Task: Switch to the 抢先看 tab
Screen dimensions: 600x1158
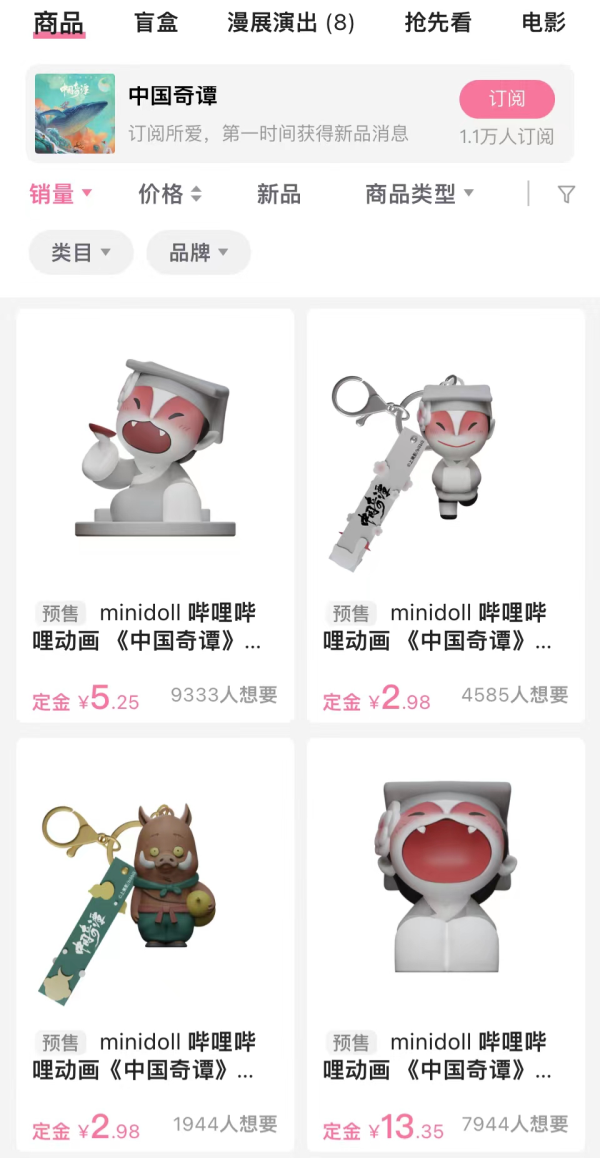Action: [x=438, y=22]
